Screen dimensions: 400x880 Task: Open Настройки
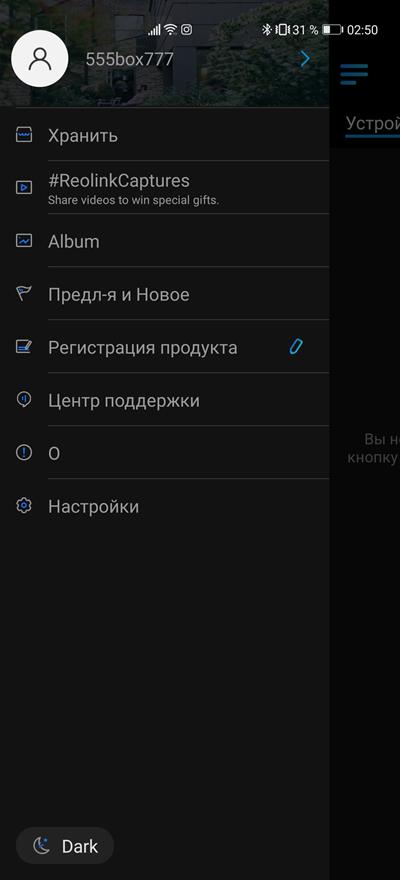(164, 506)
